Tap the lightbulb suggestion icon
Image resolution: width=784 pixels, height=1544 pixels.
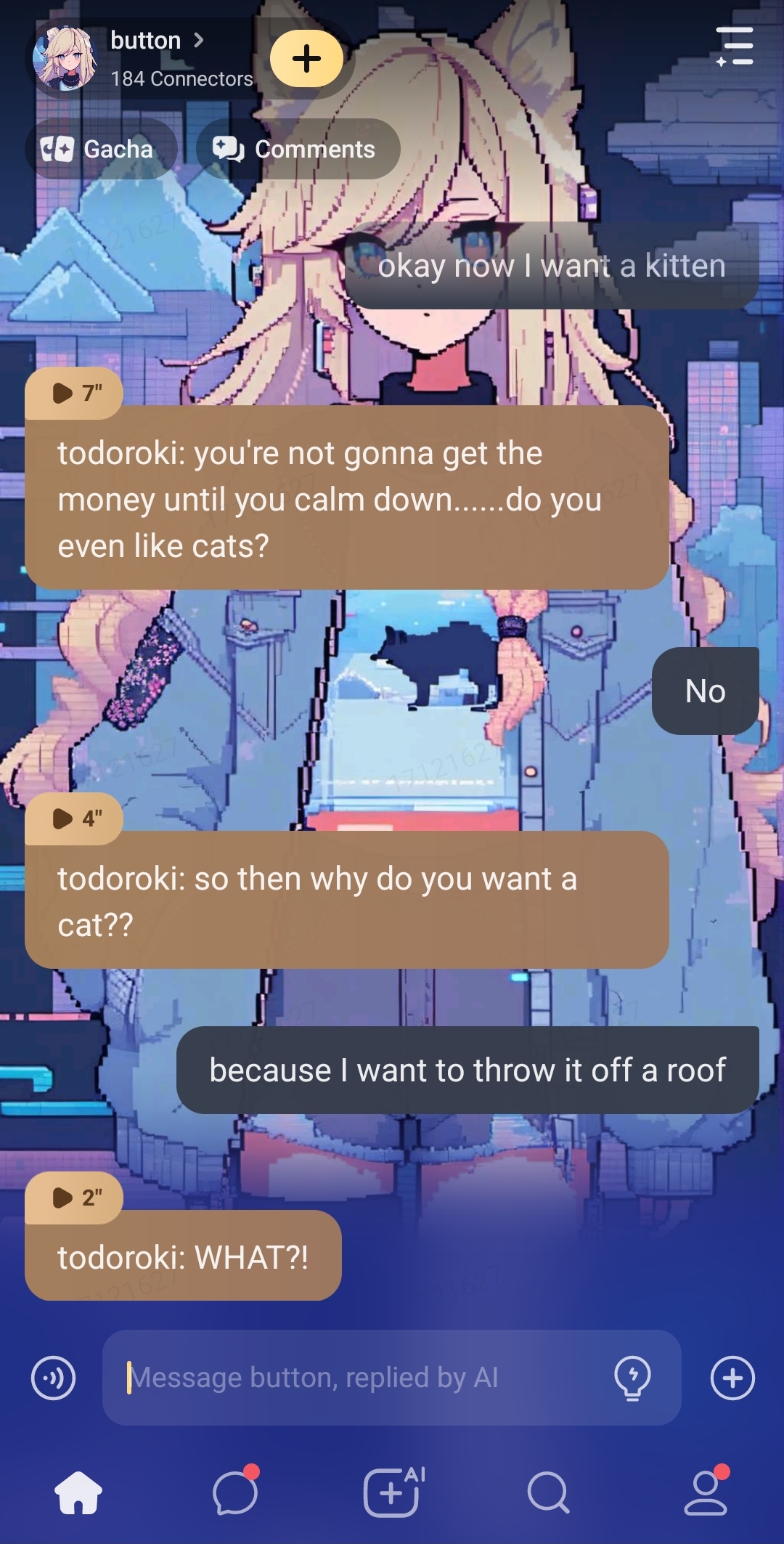click(x=632, y=1378)
